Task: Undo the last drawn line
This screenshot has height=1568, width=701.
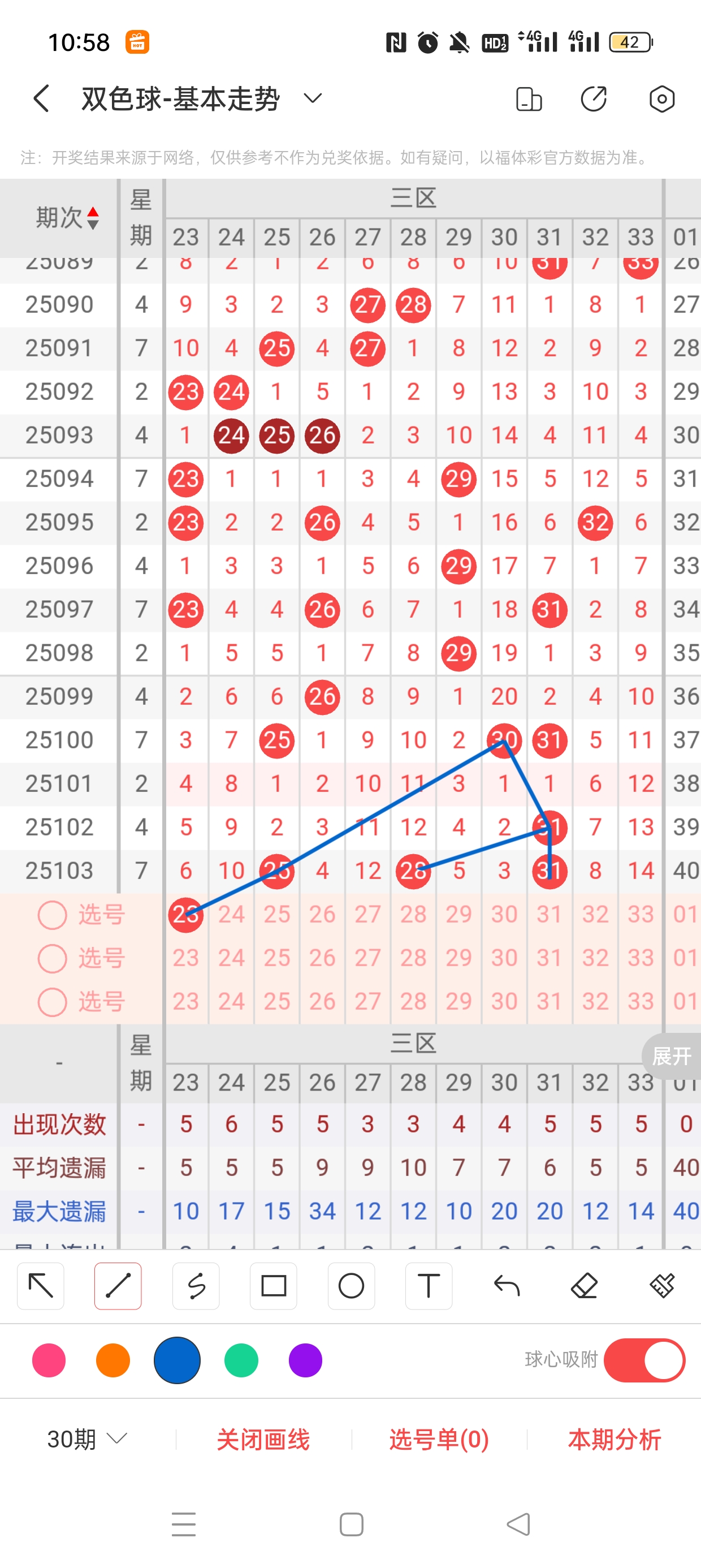Action: [507, 1286]
